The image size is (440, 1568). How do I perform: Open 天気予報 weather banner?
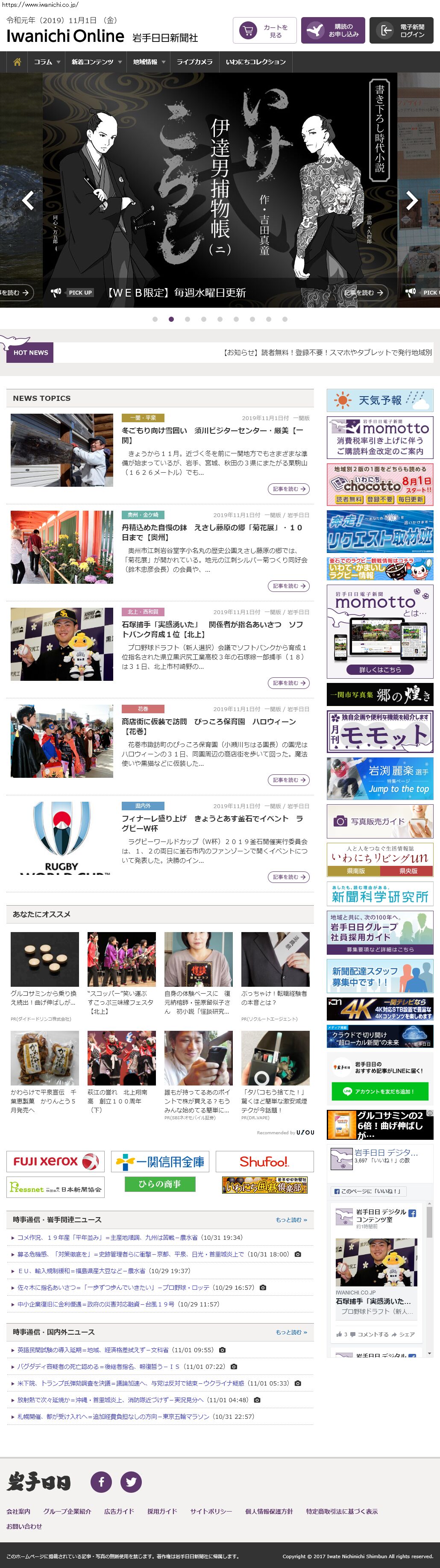coord(380,400)
